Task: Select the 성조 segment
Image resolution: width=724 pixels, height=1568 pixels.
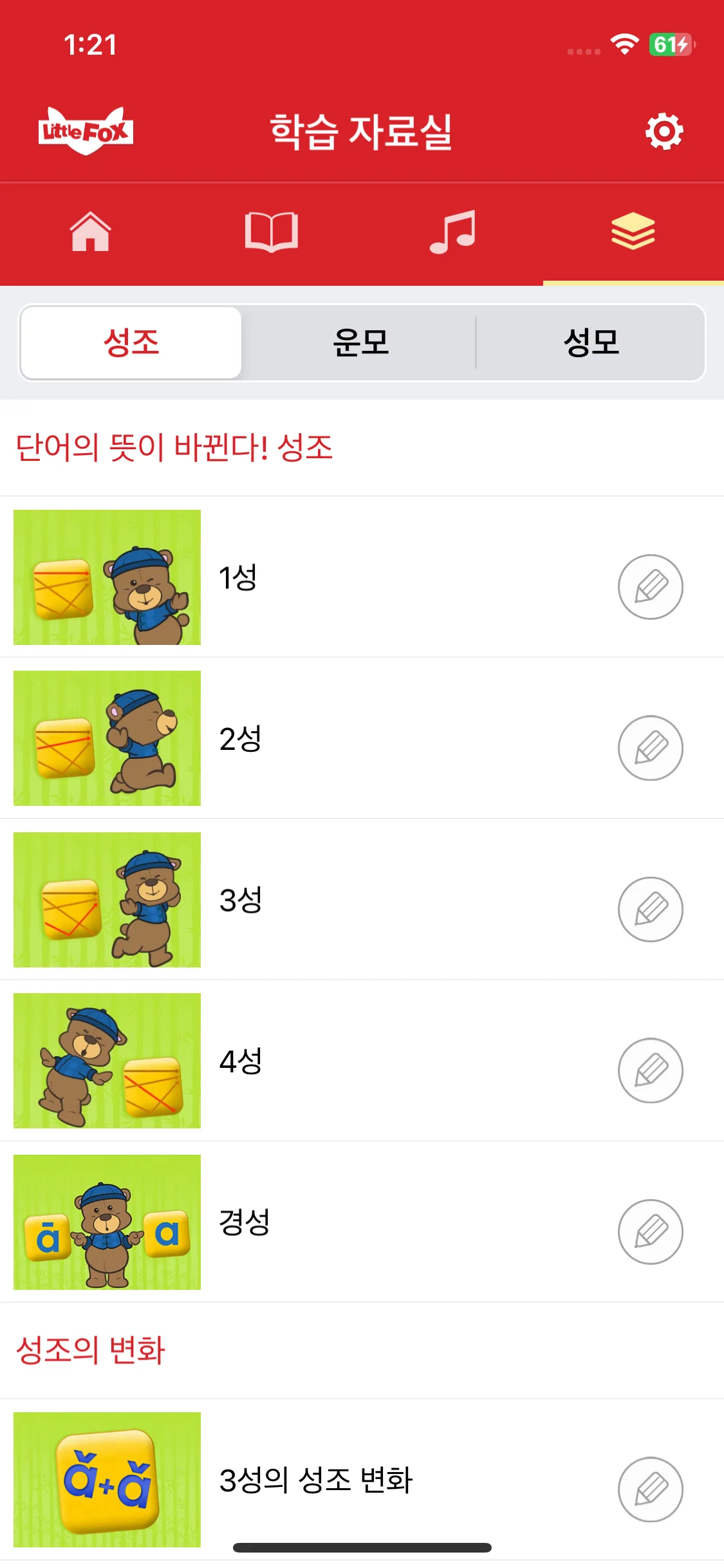Action: tap(131, 342)
